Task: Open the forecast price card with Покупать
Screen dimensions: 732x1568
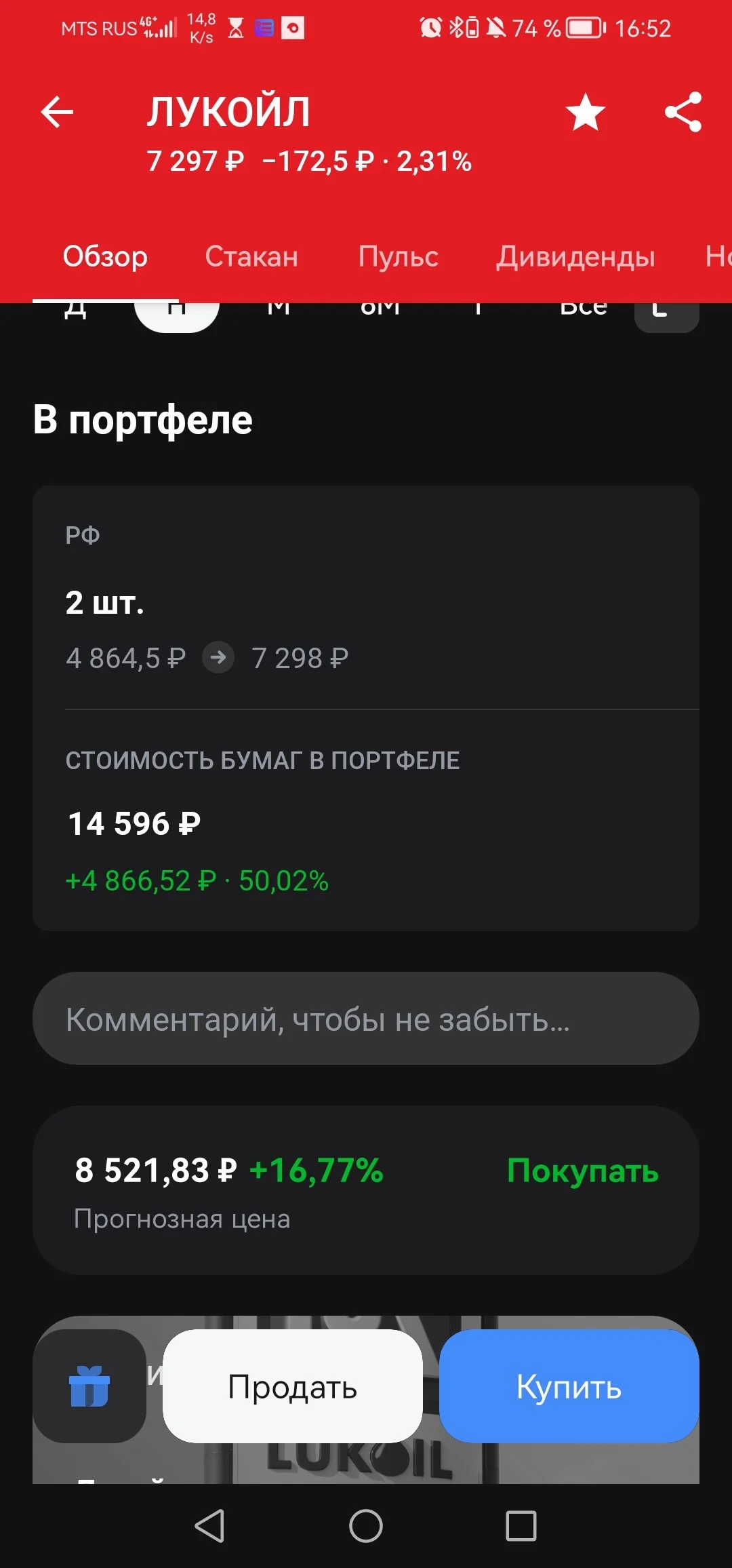Action: [x=366, y=1190]
